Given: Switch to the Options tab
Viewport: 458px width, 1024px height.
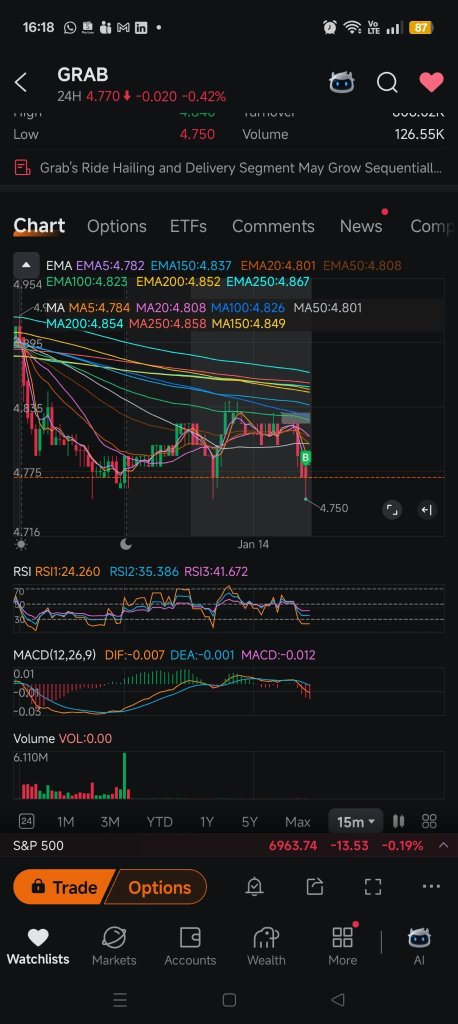Looking at the screenshot, I should (x=116, y=226).
